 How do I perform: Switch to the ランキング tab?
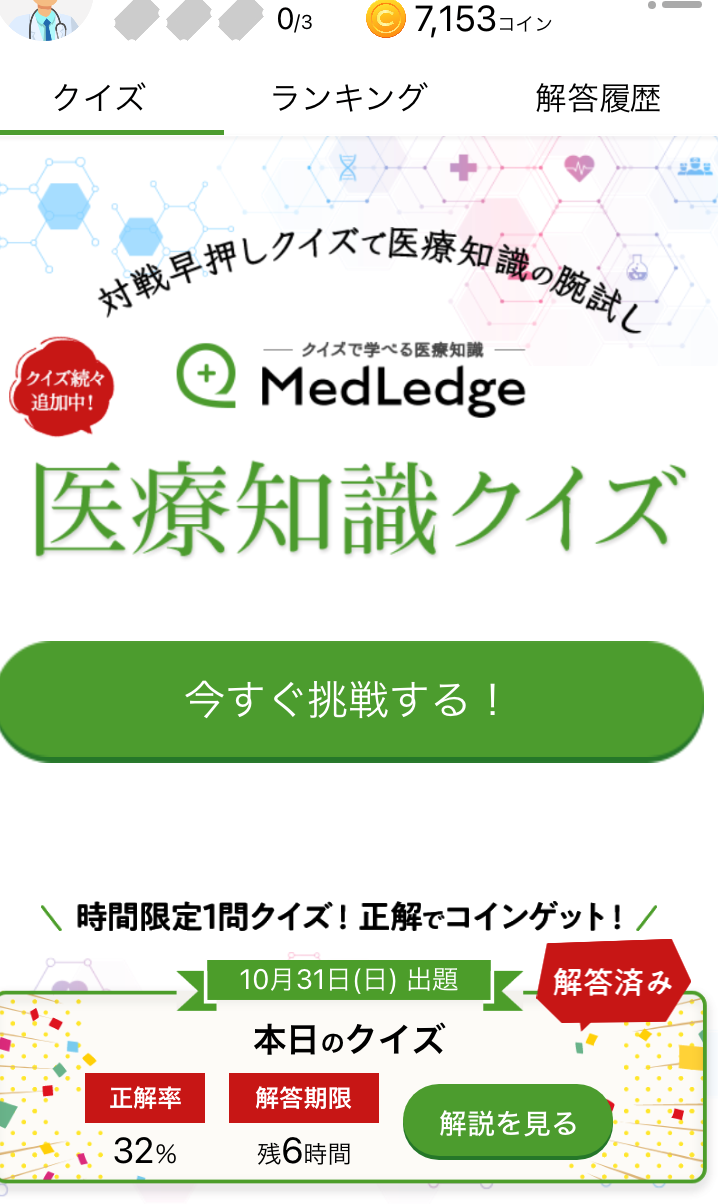tap(349, 98)
